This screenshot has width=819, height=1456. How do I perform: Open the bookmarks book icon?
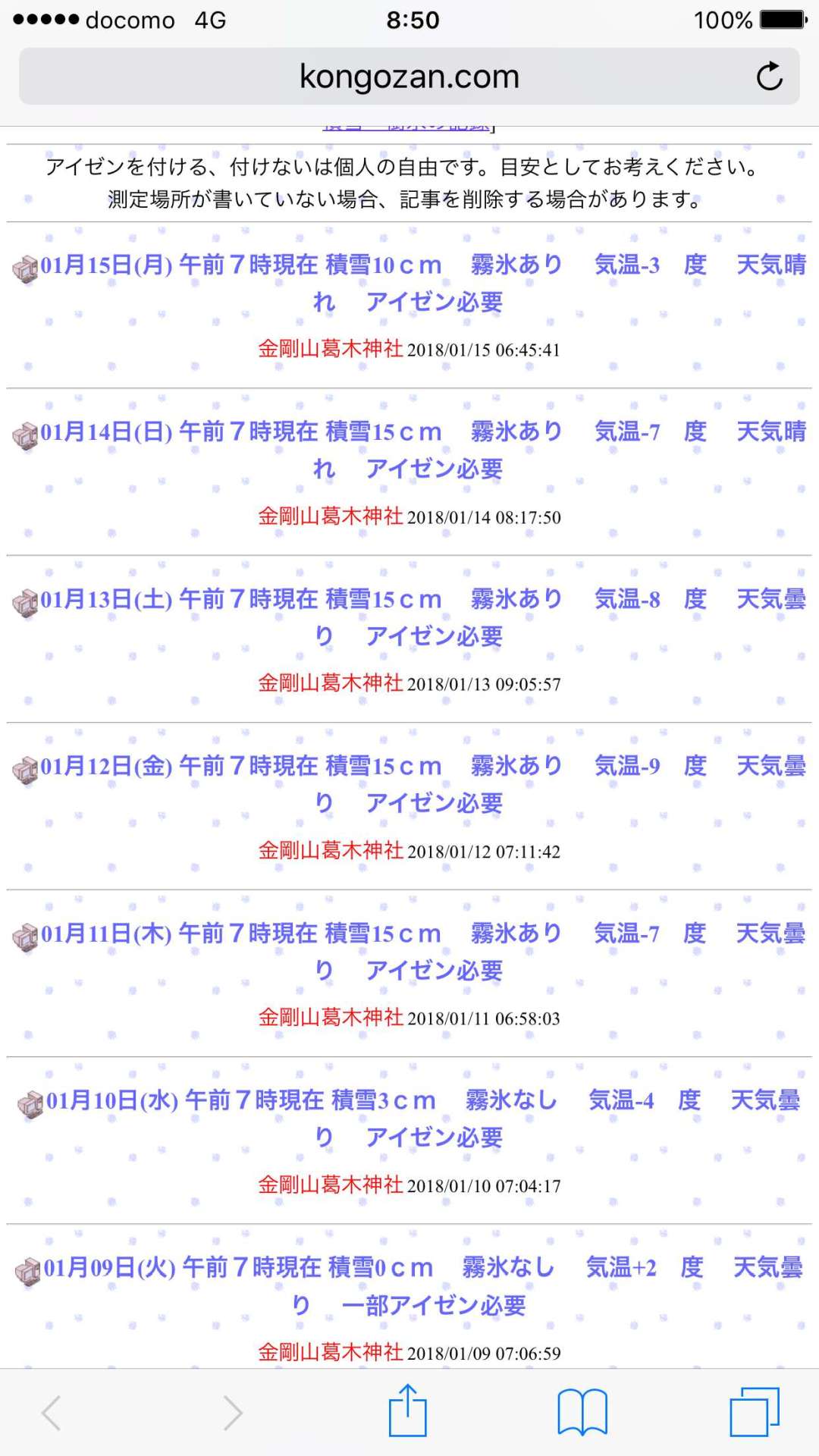(582, 1413)
